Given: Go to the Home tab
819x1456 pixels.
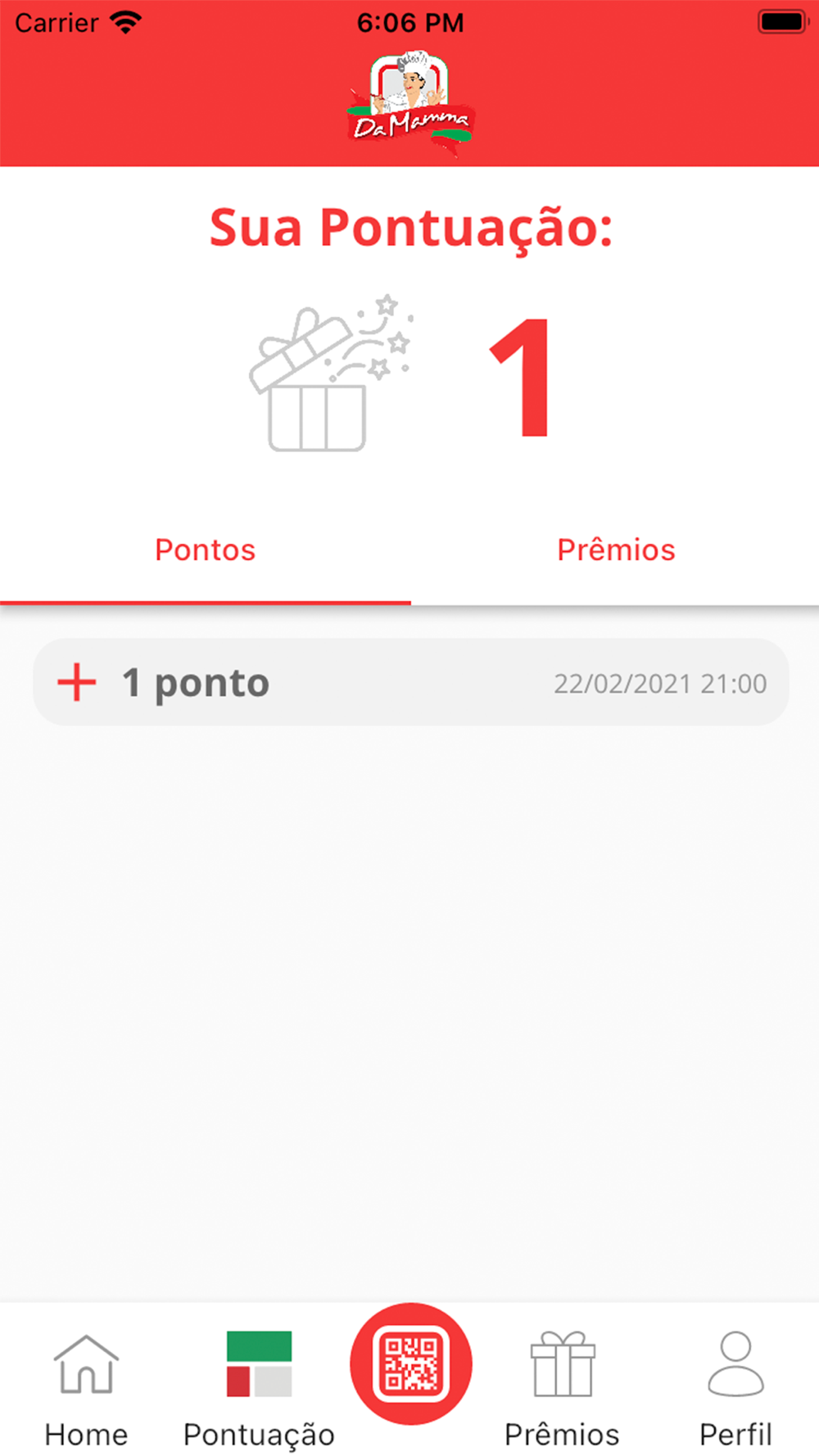Looking at the screenshot, I should [86, 1387].
